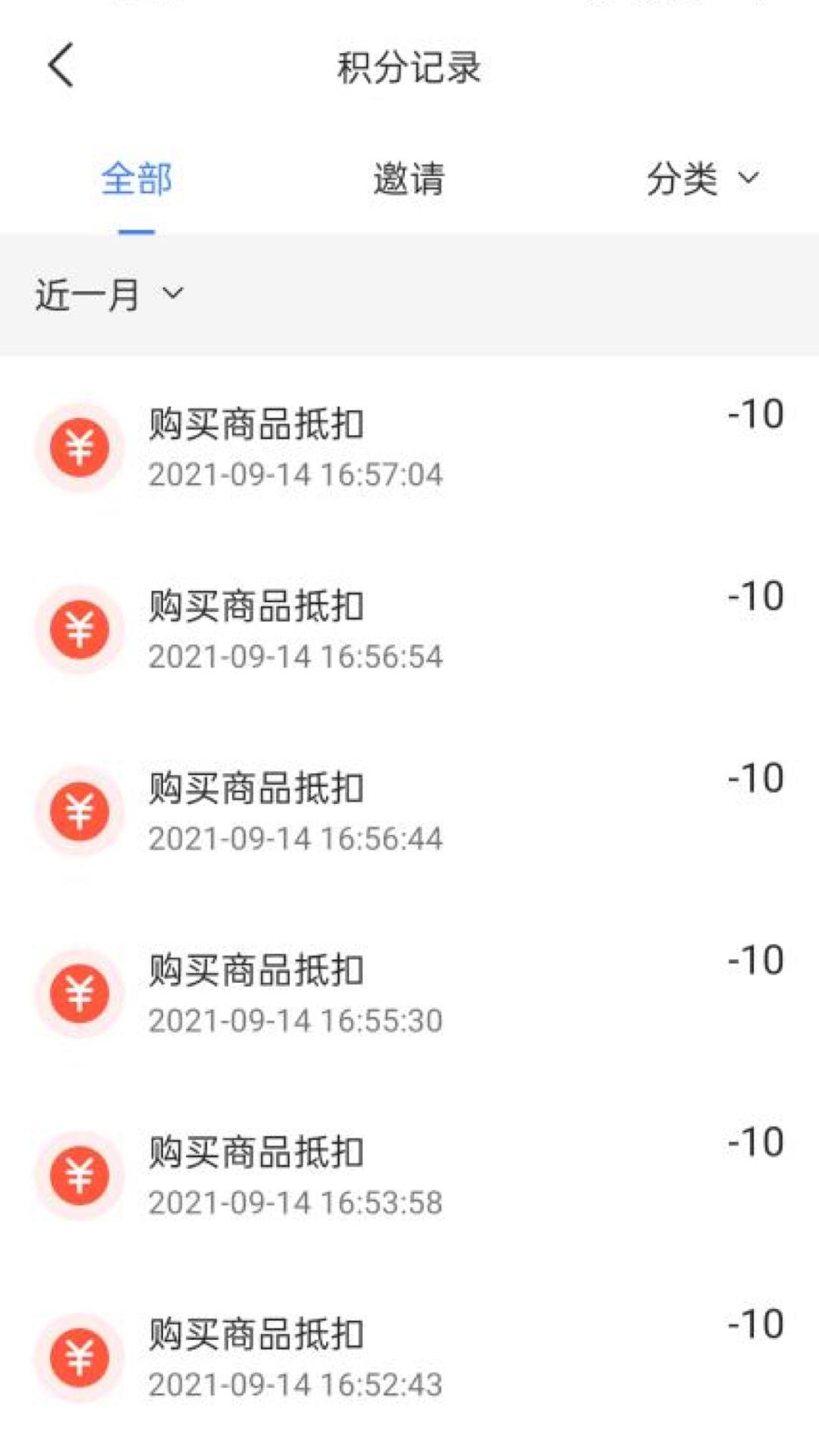This screenshot has height=1456, width=819.
Task: Switch to the 邀请 tab
Action: [409, 180]
